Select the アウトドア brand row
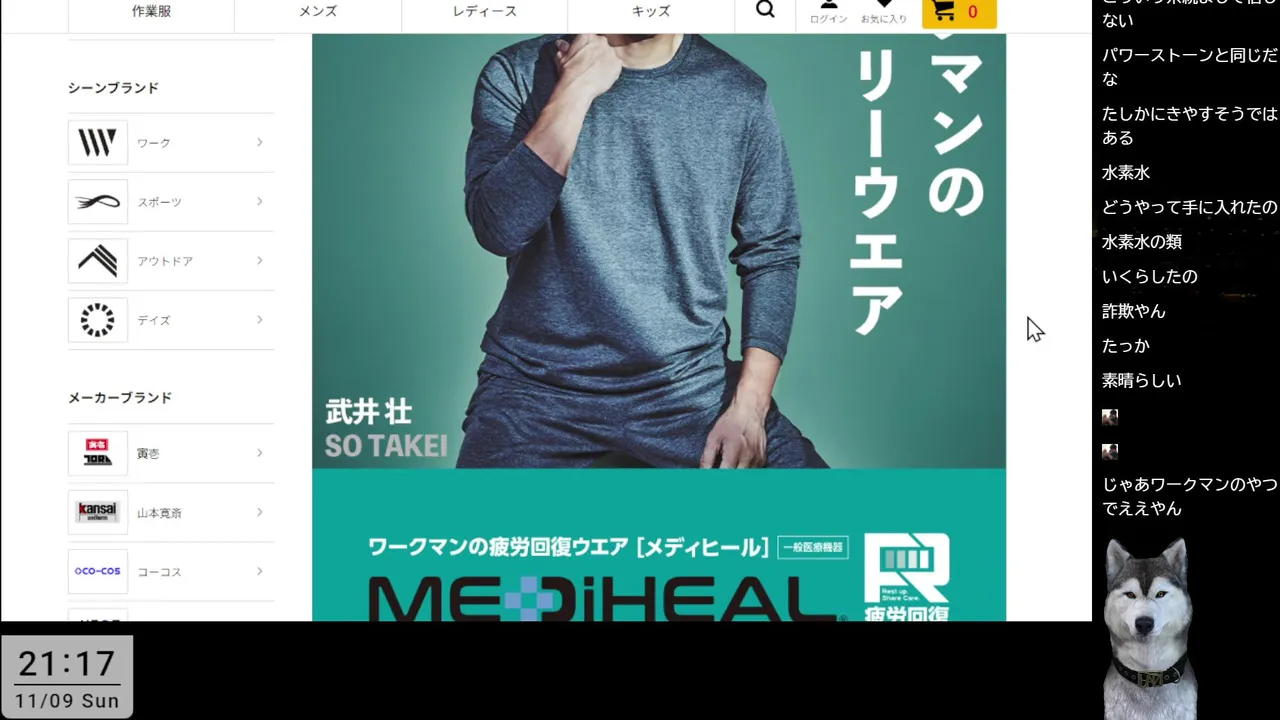The image size is (1280, 720). (171, 261)
